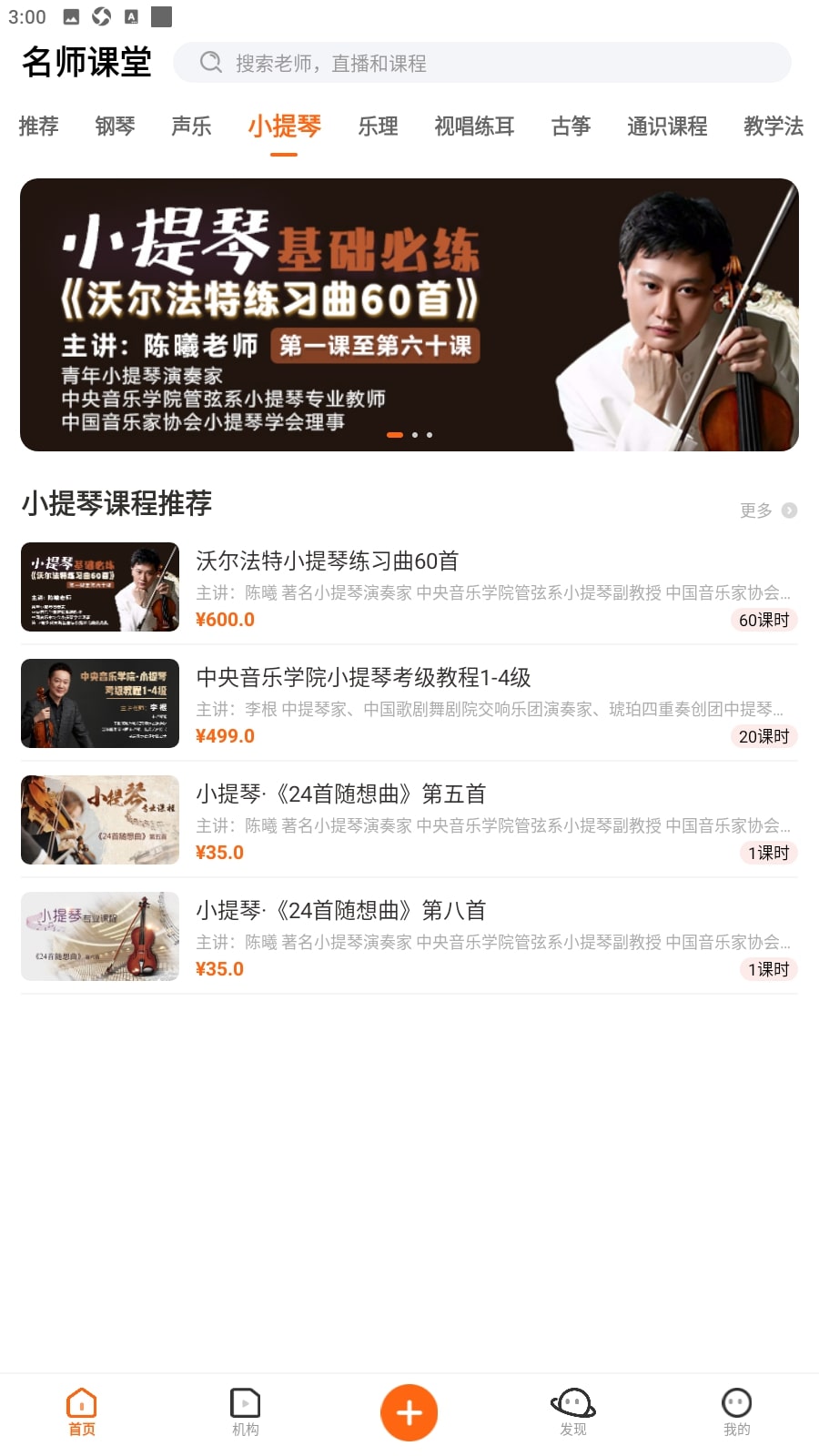
Task: Go to the 机构 bottom tab
Action: coord(246,1412)
